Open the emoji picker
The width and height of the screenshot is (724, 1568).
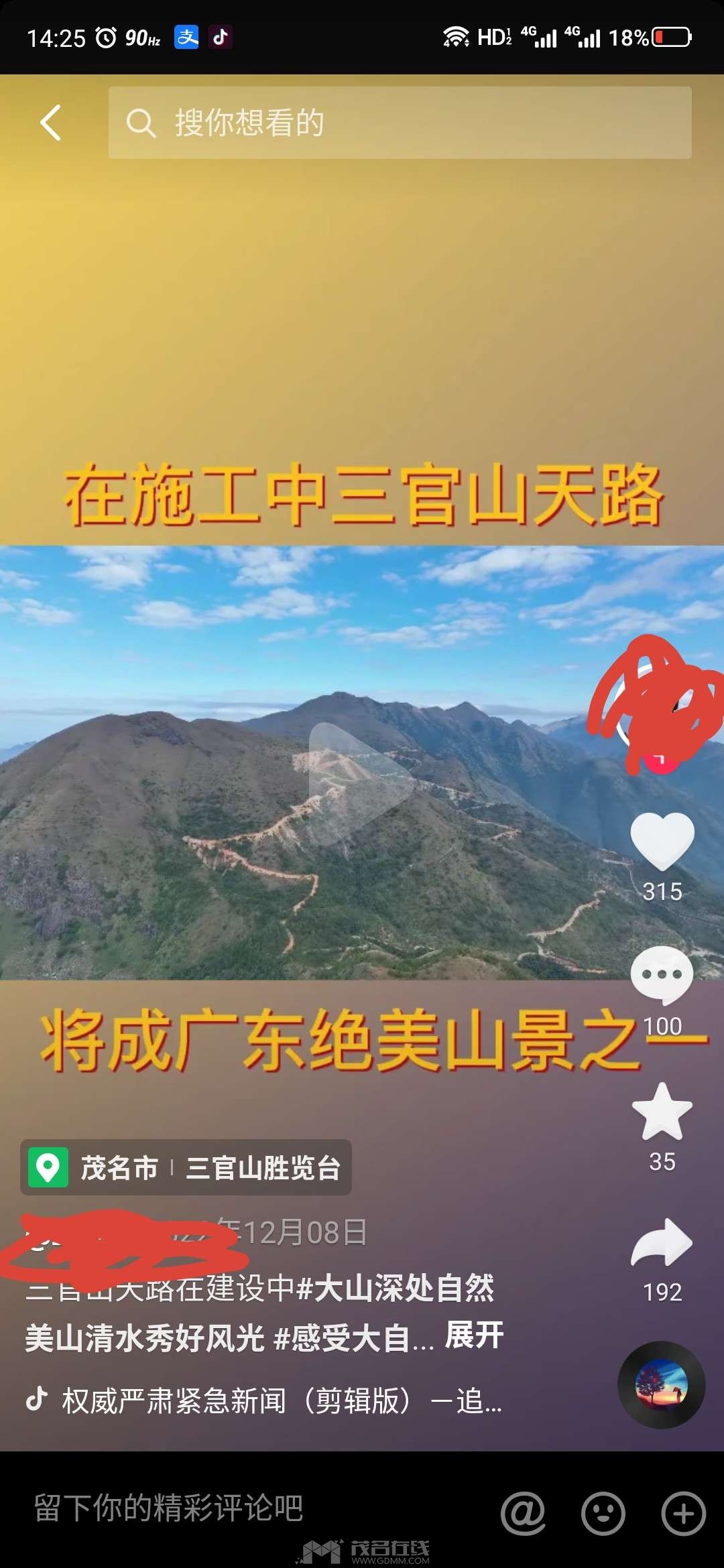click(x=603, y=1513)
